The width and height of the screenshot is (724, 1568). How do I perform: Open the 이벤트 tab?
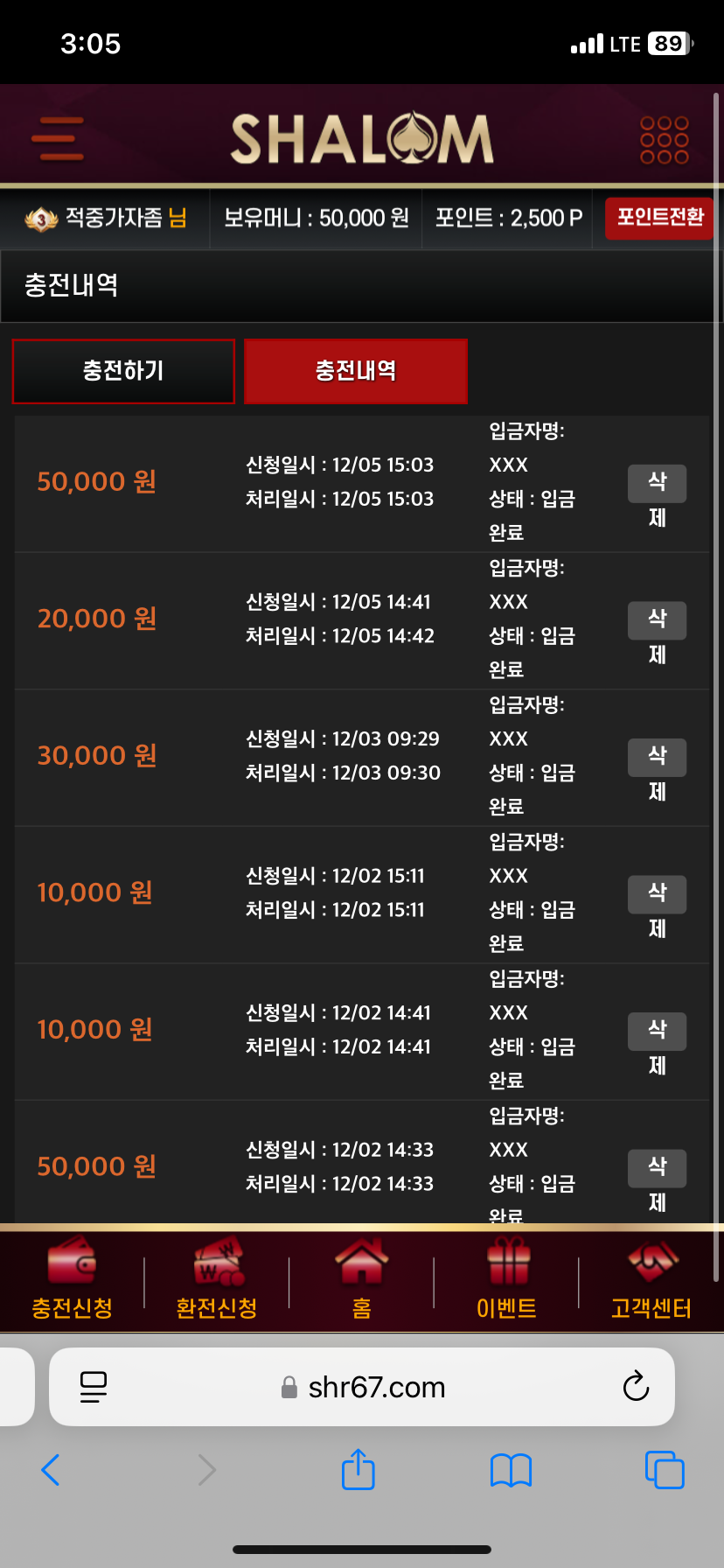[x=507, y=1279]
